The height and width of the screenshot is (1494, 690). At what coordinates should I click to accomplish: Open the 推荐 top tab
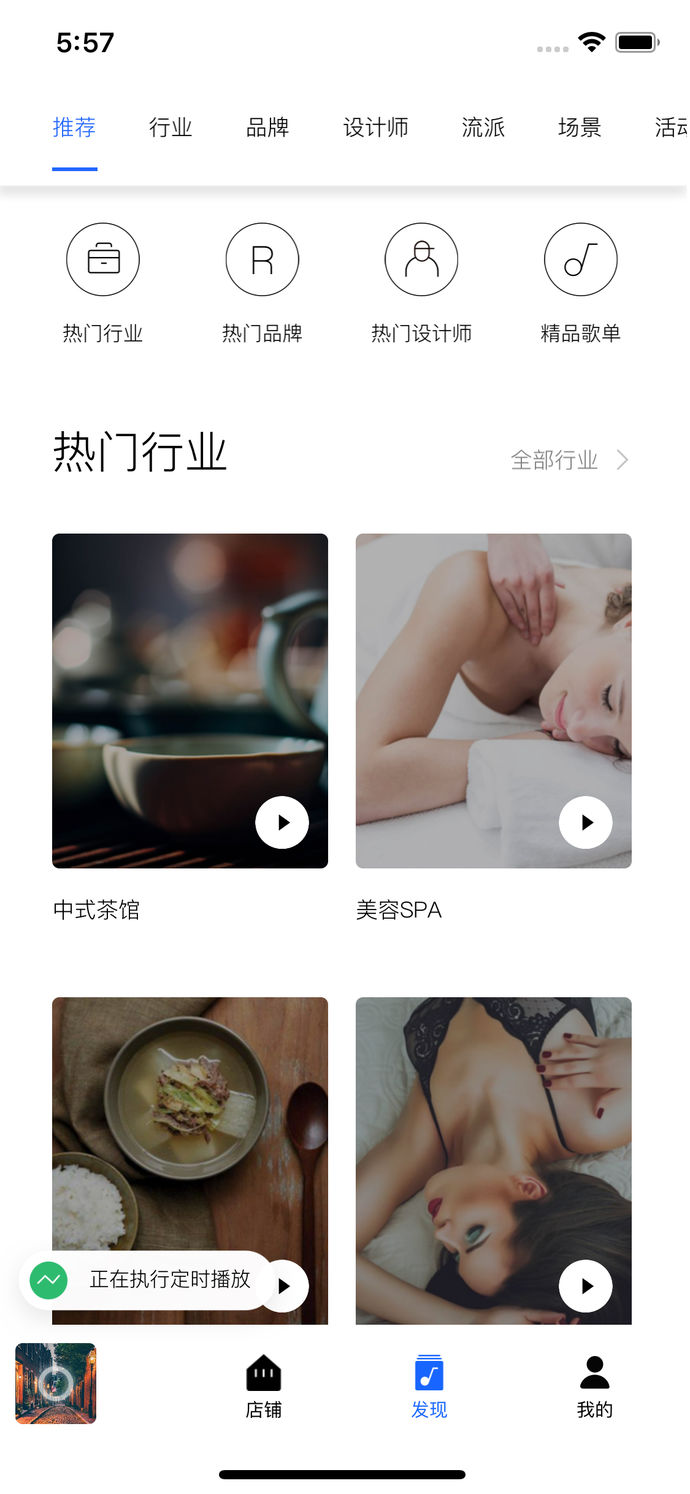coord(74,128)
